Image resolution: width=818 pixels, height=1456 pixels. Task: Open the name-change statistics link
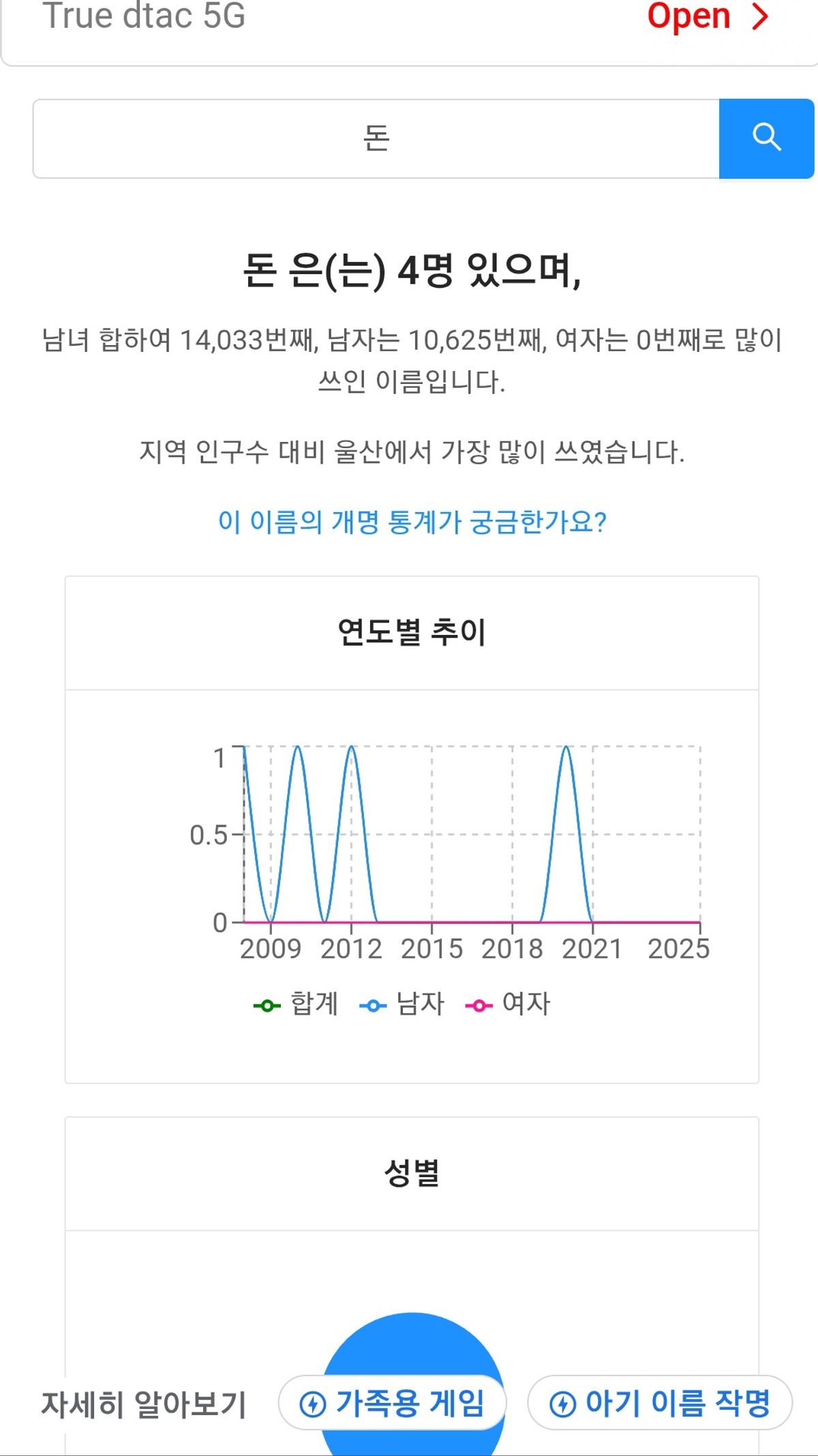point(412,522)
